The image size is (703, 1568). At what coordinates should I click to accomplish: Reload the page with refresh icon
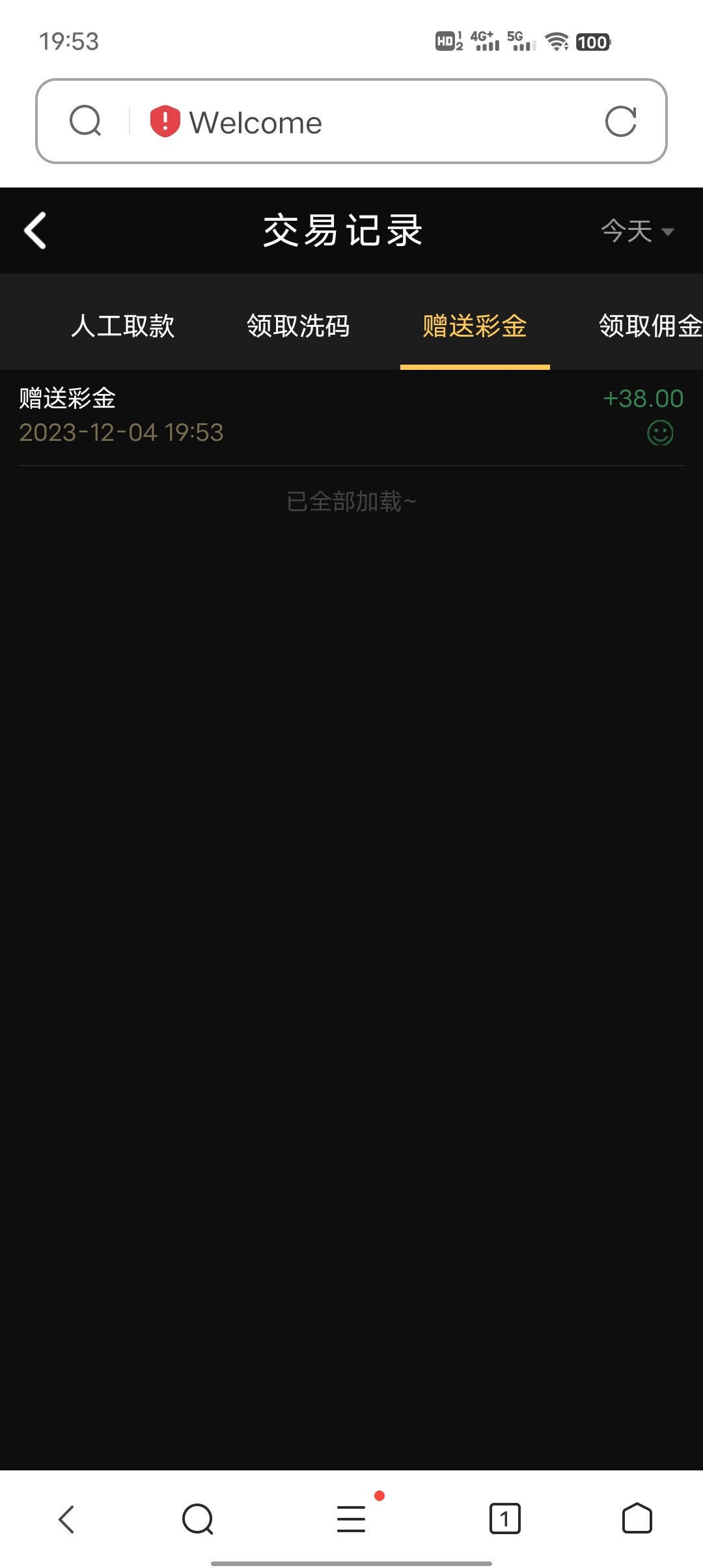620,122
